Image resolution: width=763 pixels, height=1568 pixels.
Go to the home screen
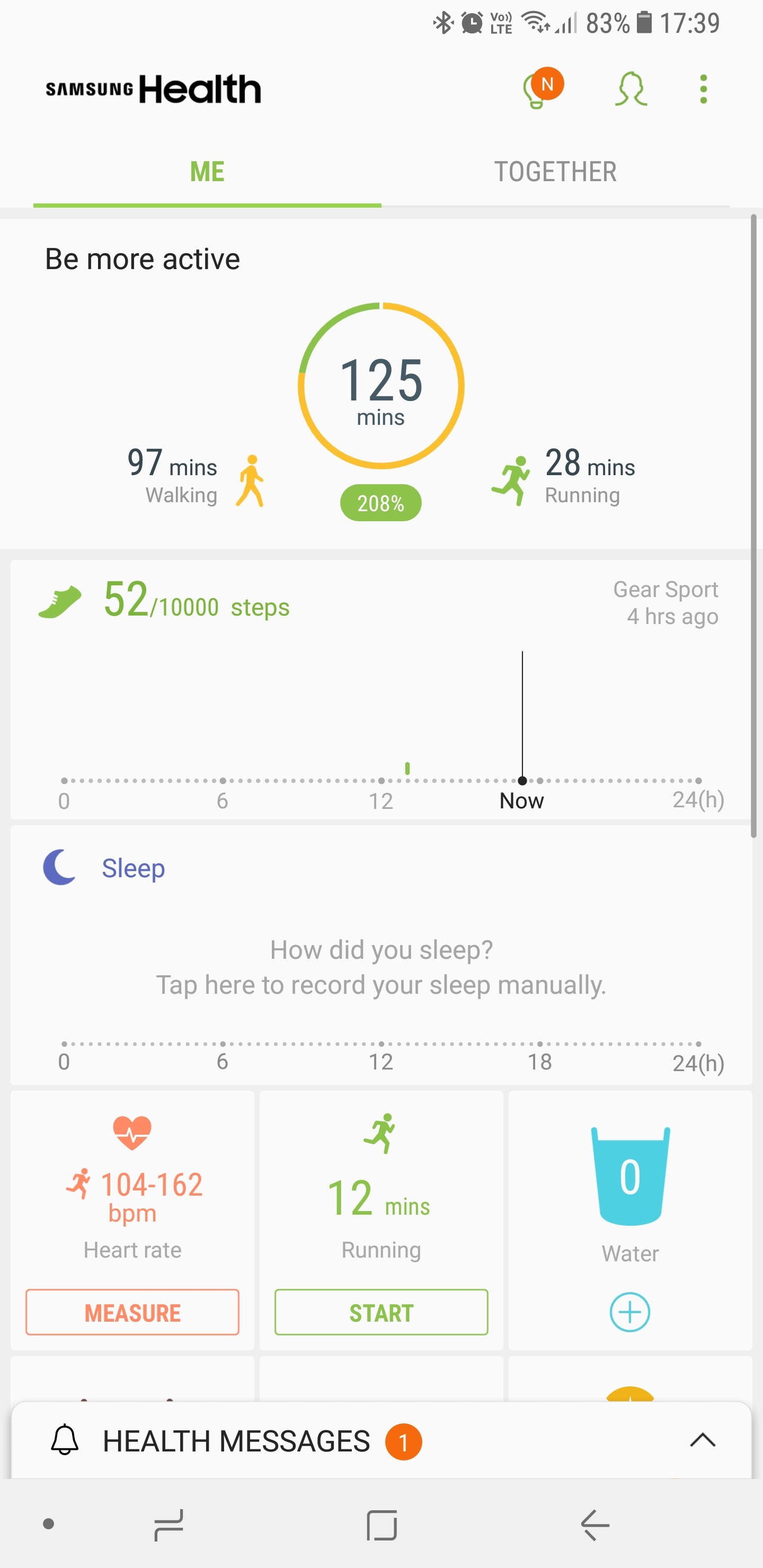381,1525
